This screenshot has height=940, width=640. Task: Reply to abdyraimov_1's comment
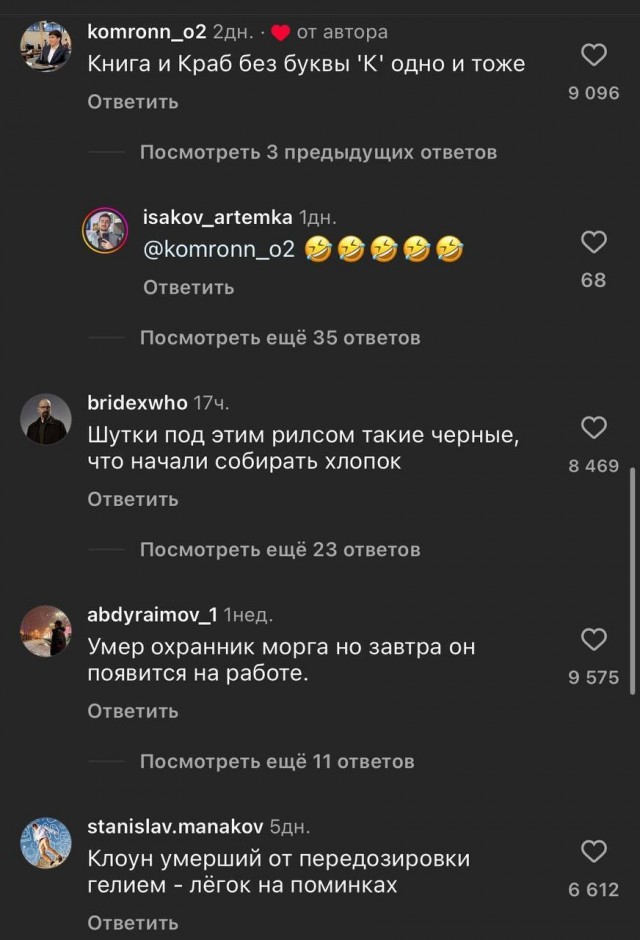(133, 711)
